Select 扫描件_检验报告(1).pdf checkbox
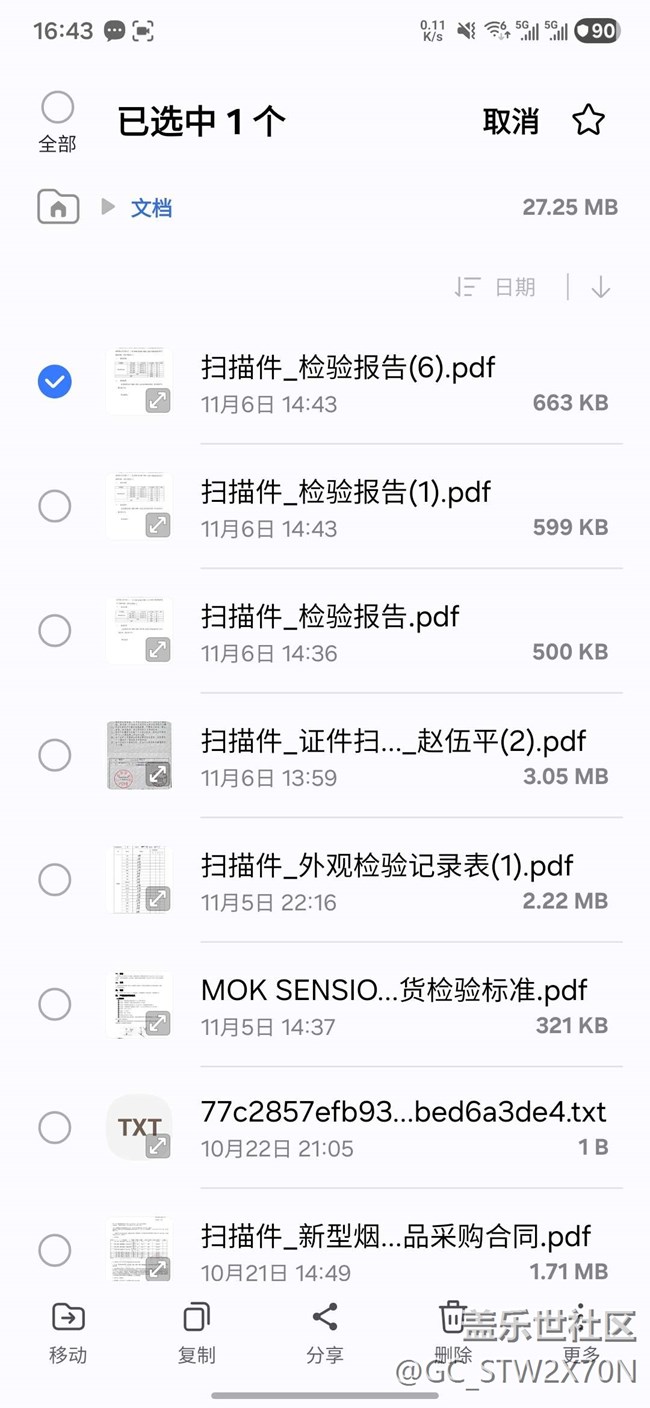650x1408 pixels. click(55, 506)
